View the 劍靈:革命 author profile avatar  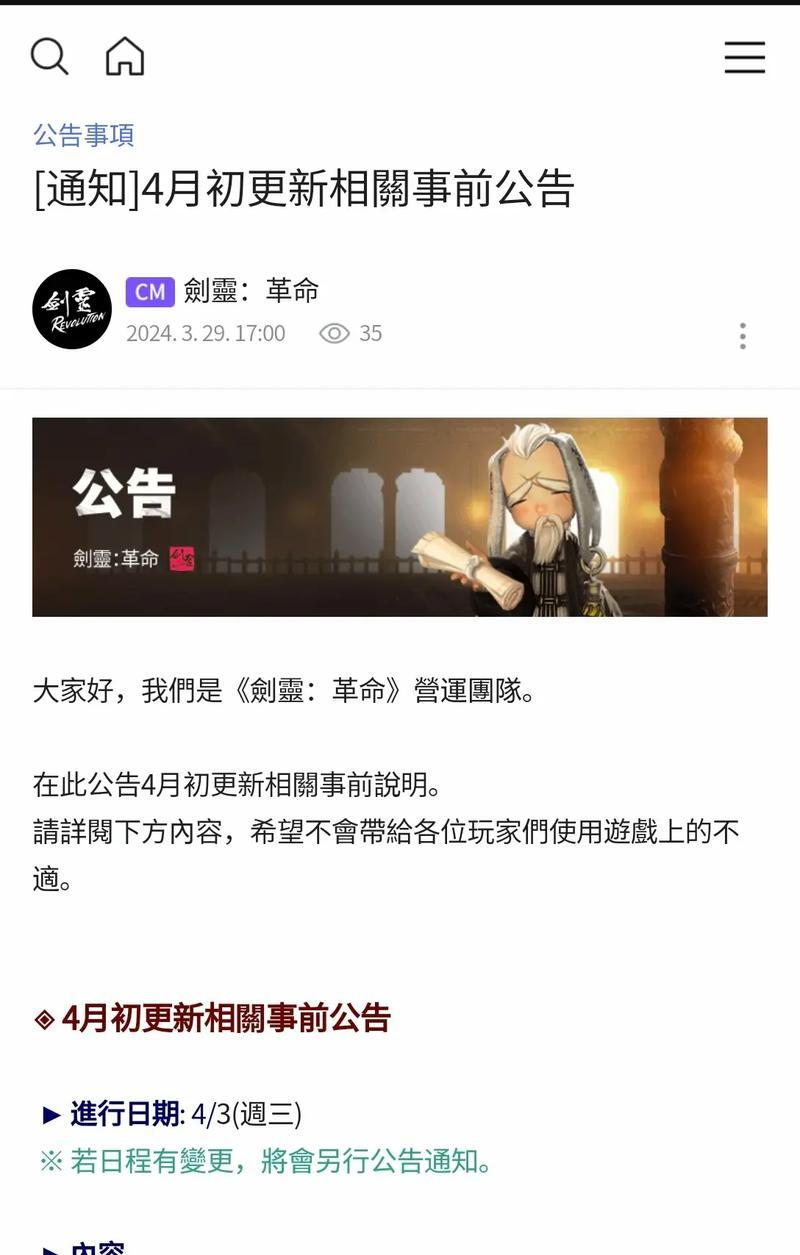[x=72, y=309]
